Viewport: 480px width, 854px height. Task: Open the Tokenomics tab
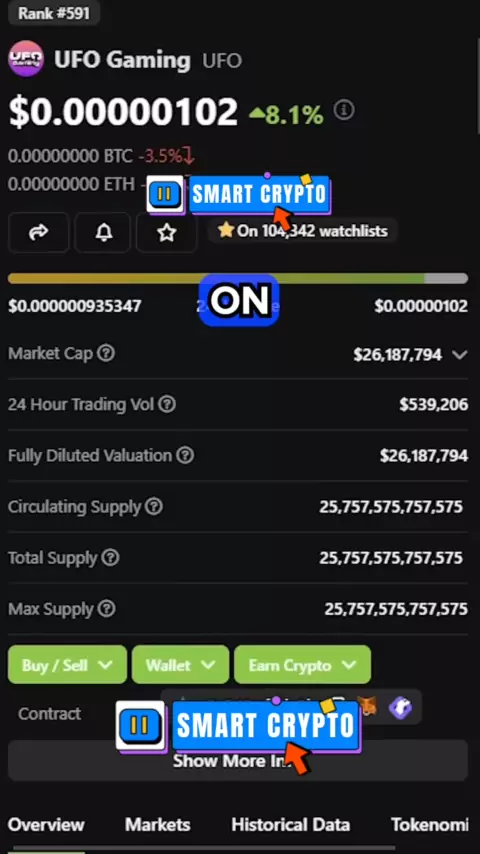[x=430, y=825]
